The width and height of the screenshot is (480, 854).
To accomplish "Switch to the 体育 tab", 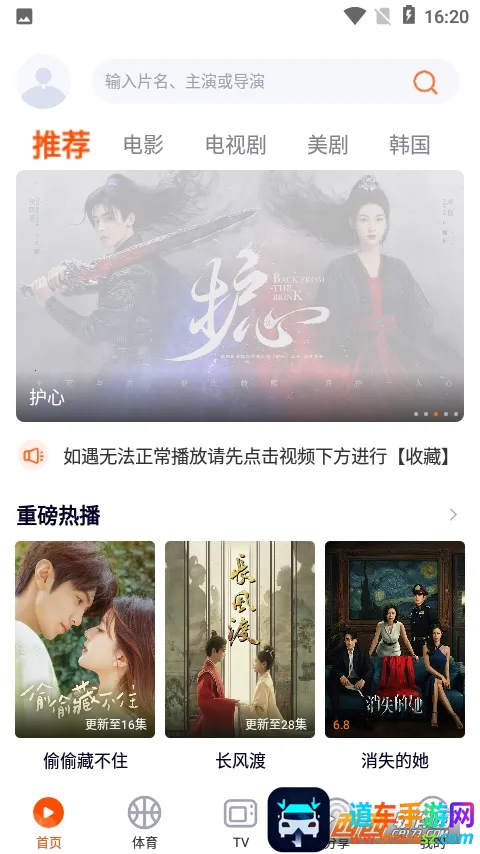I will pos(144,823).
